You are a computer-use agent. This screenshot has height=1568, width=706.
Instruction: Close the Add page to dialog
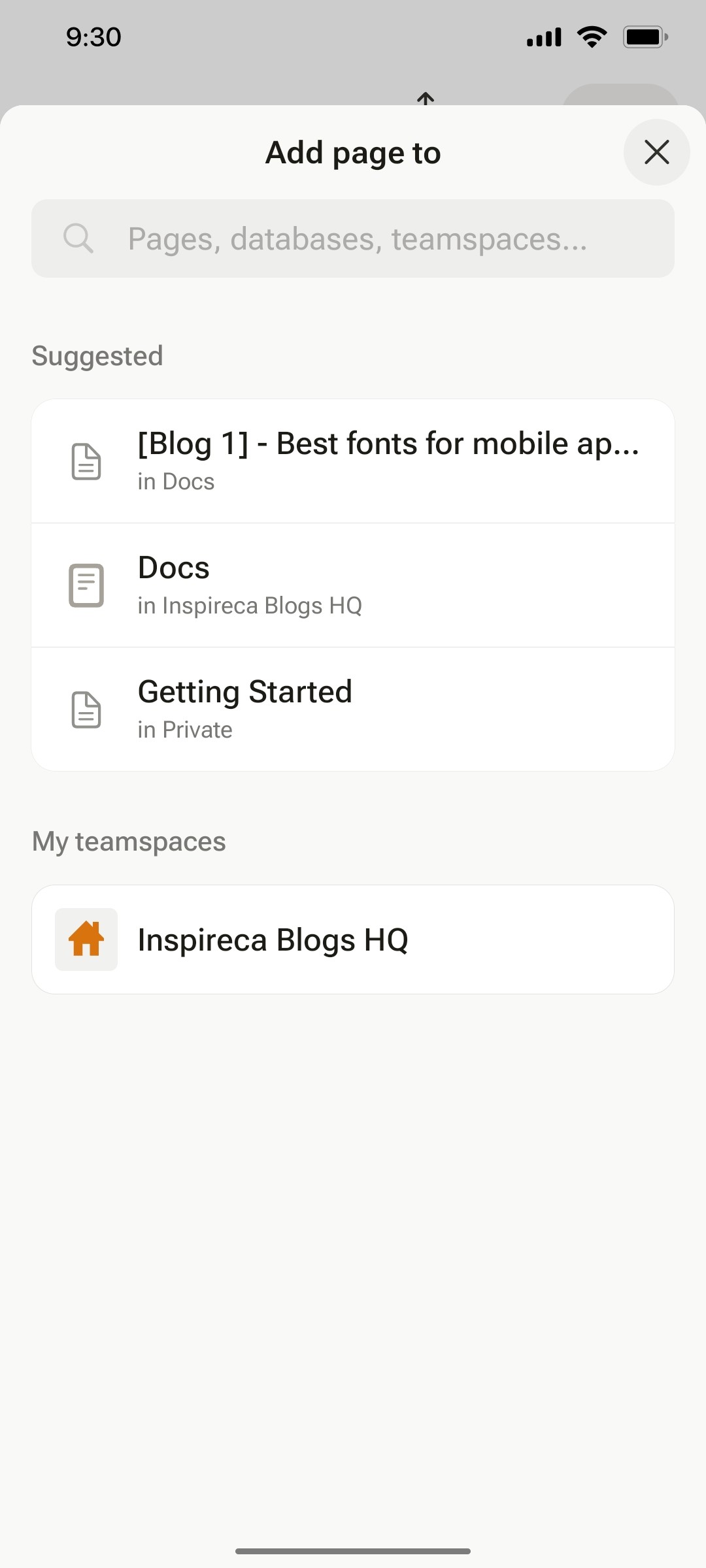[x=656, y=152]
